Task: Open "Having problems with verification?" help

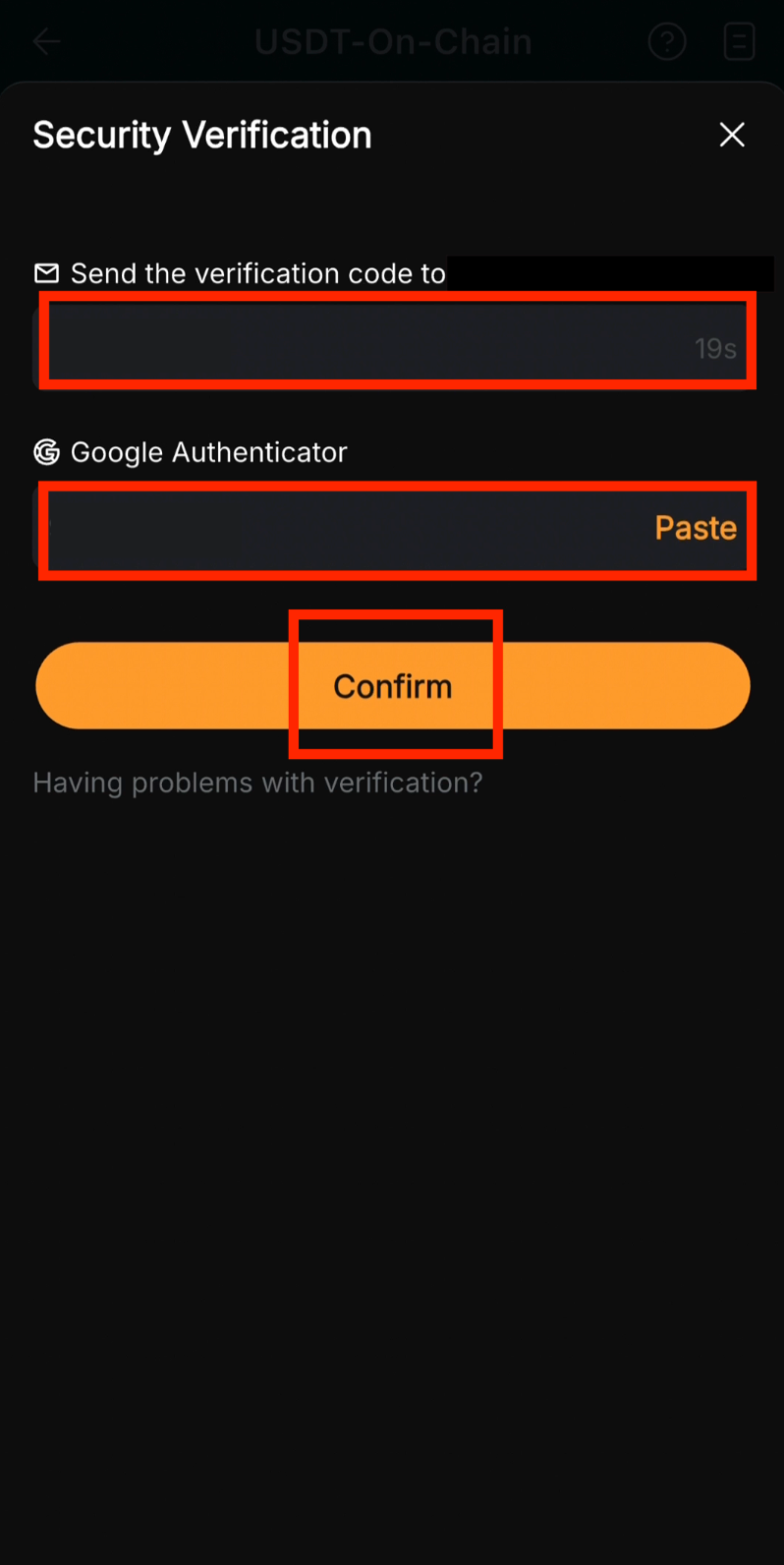Action: click(257, 782)
